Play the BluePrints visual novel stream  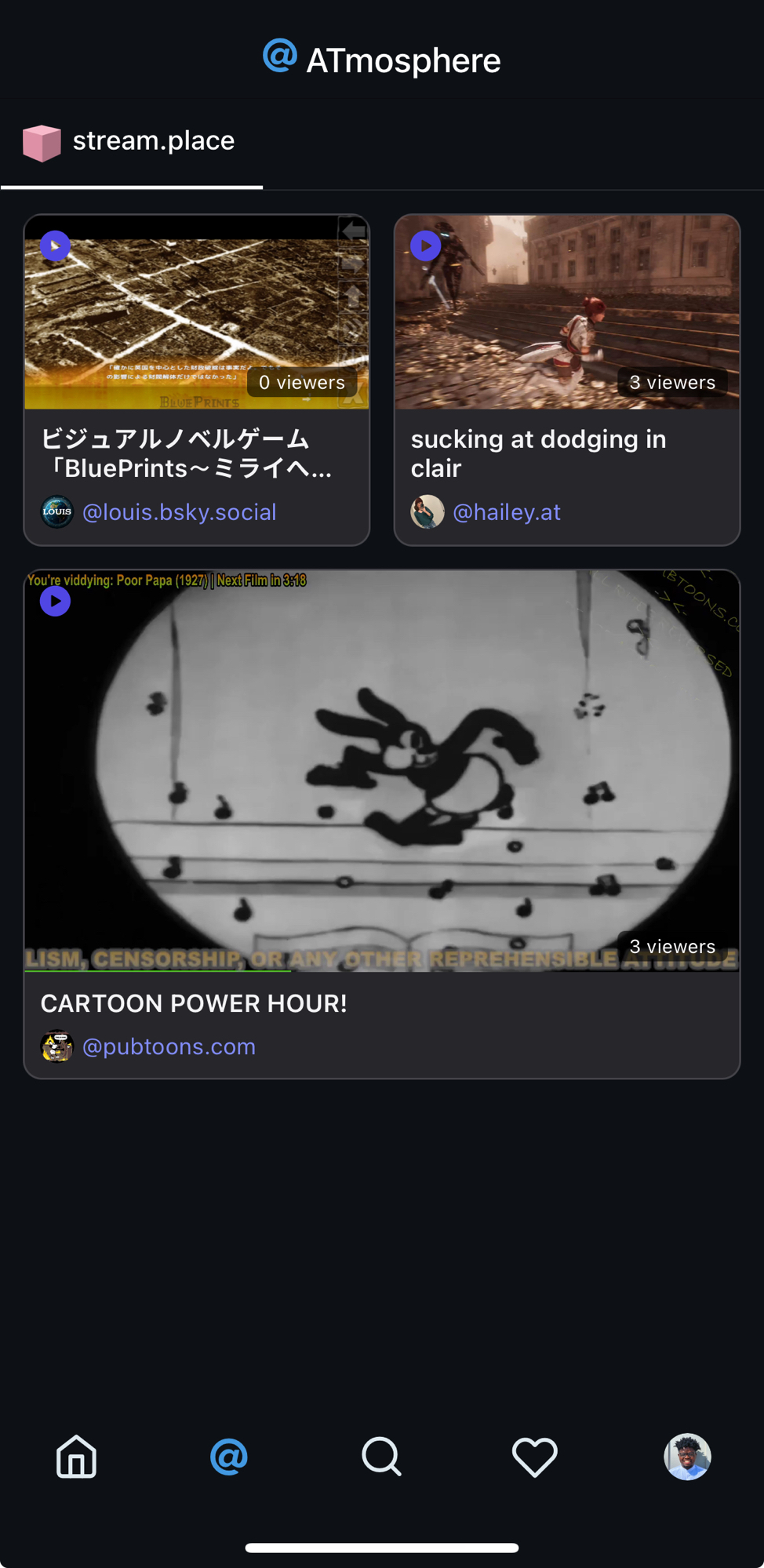(55, 246)
